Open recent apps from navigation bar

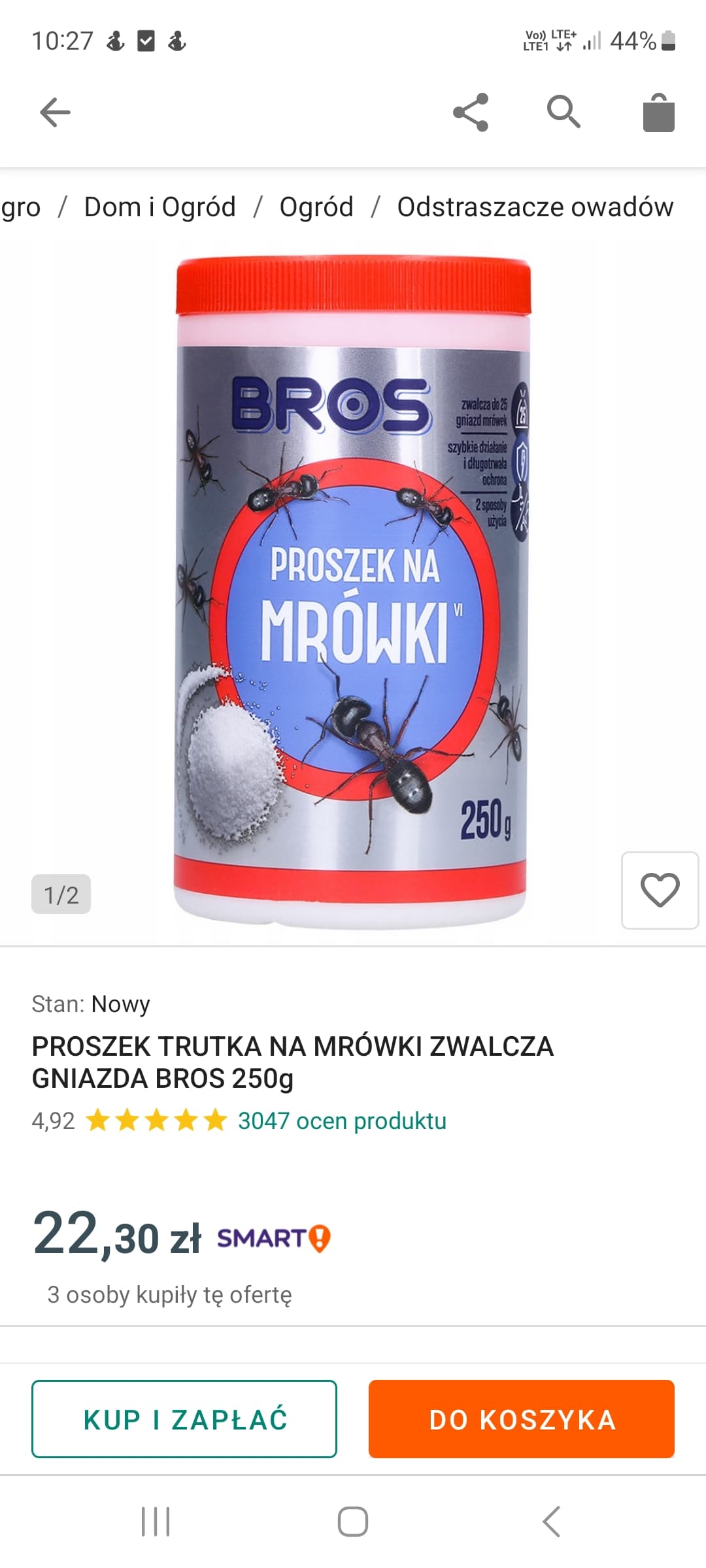(x=156, y=1522)
